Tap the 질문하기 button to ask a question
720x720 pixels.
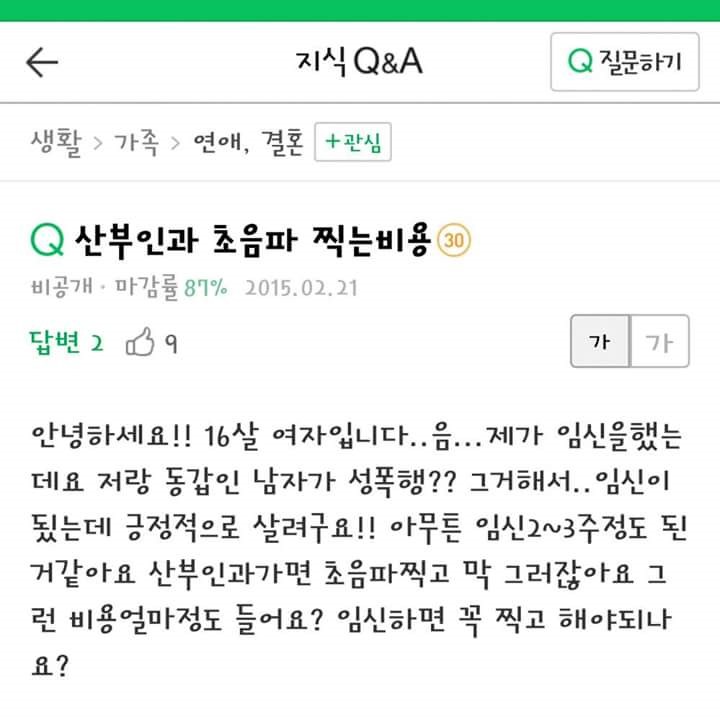click(x=624, y=62)
